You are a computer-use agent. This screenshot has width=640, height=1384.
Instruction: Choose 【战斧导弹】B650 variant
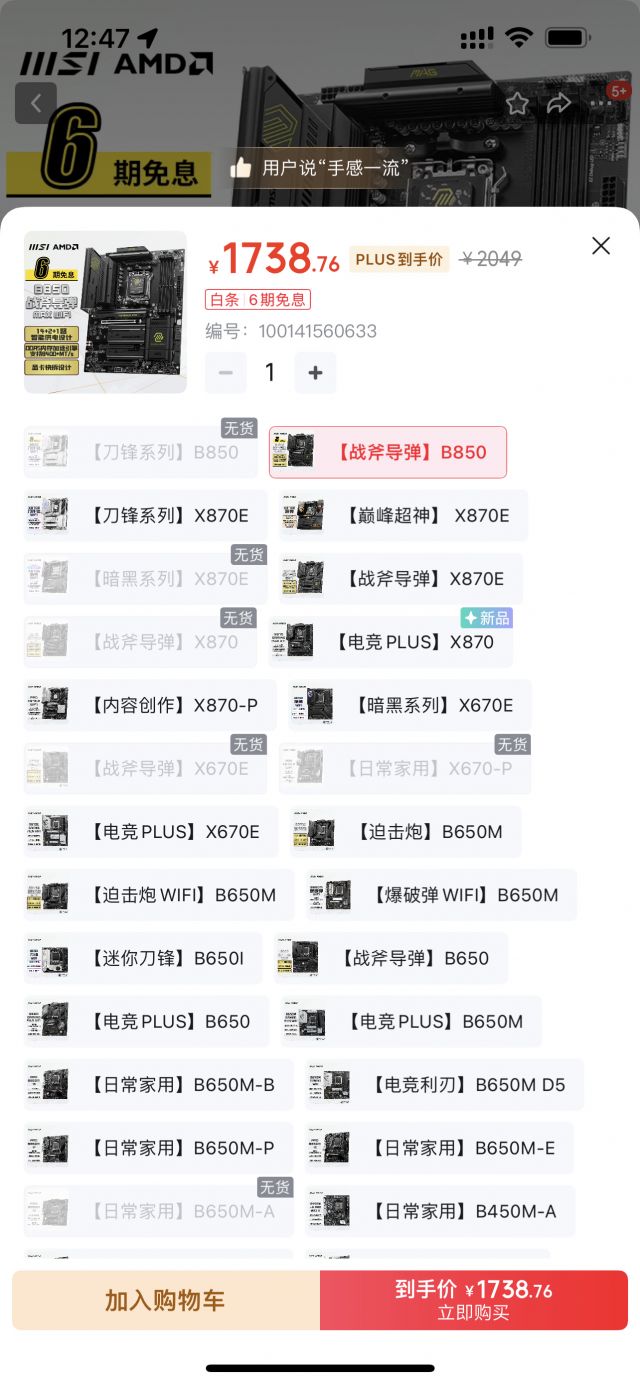coord(390,958)
